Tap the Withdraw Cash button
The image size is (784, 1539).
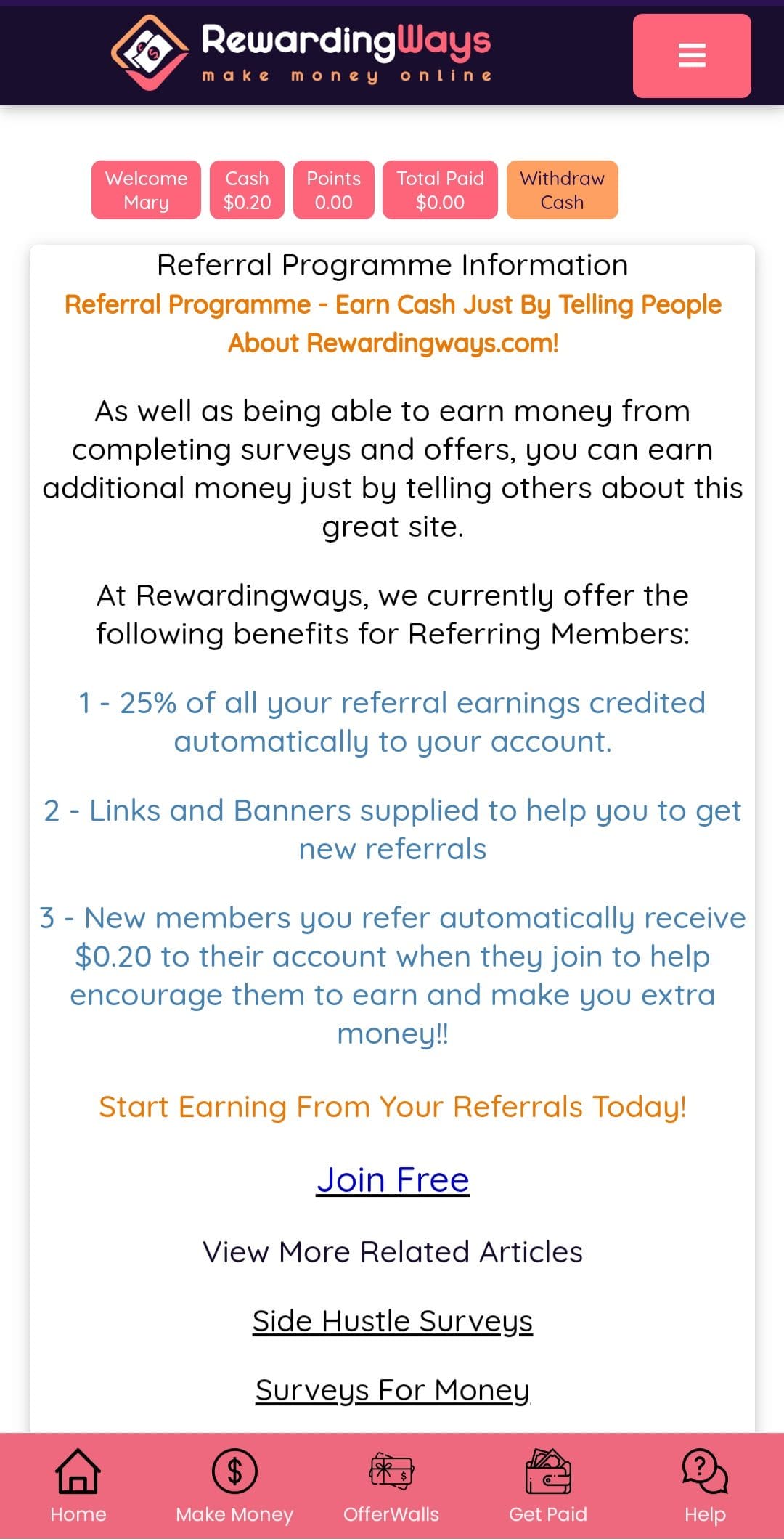562,190
